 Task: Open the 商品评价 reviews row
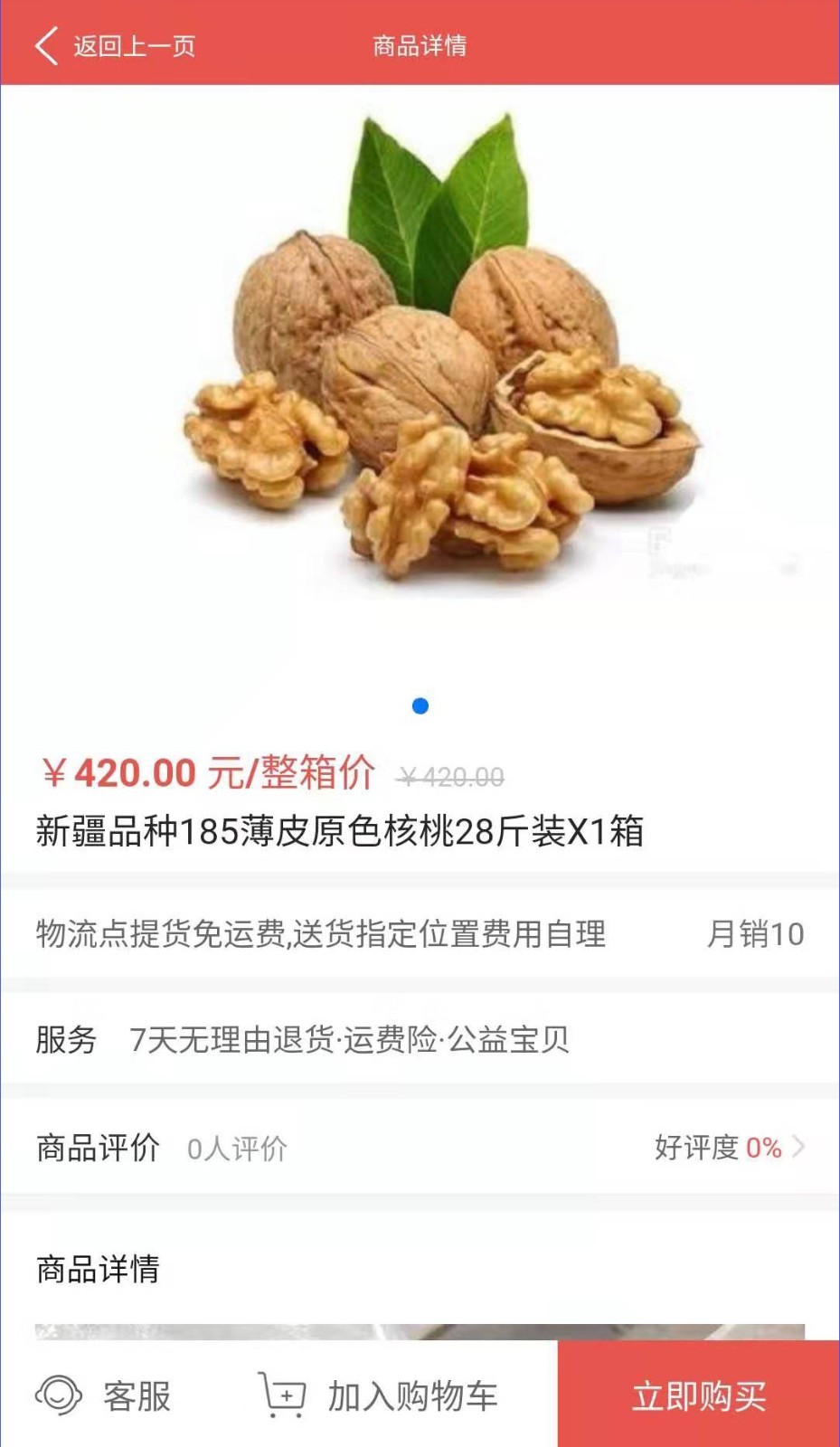(420, 1148)
